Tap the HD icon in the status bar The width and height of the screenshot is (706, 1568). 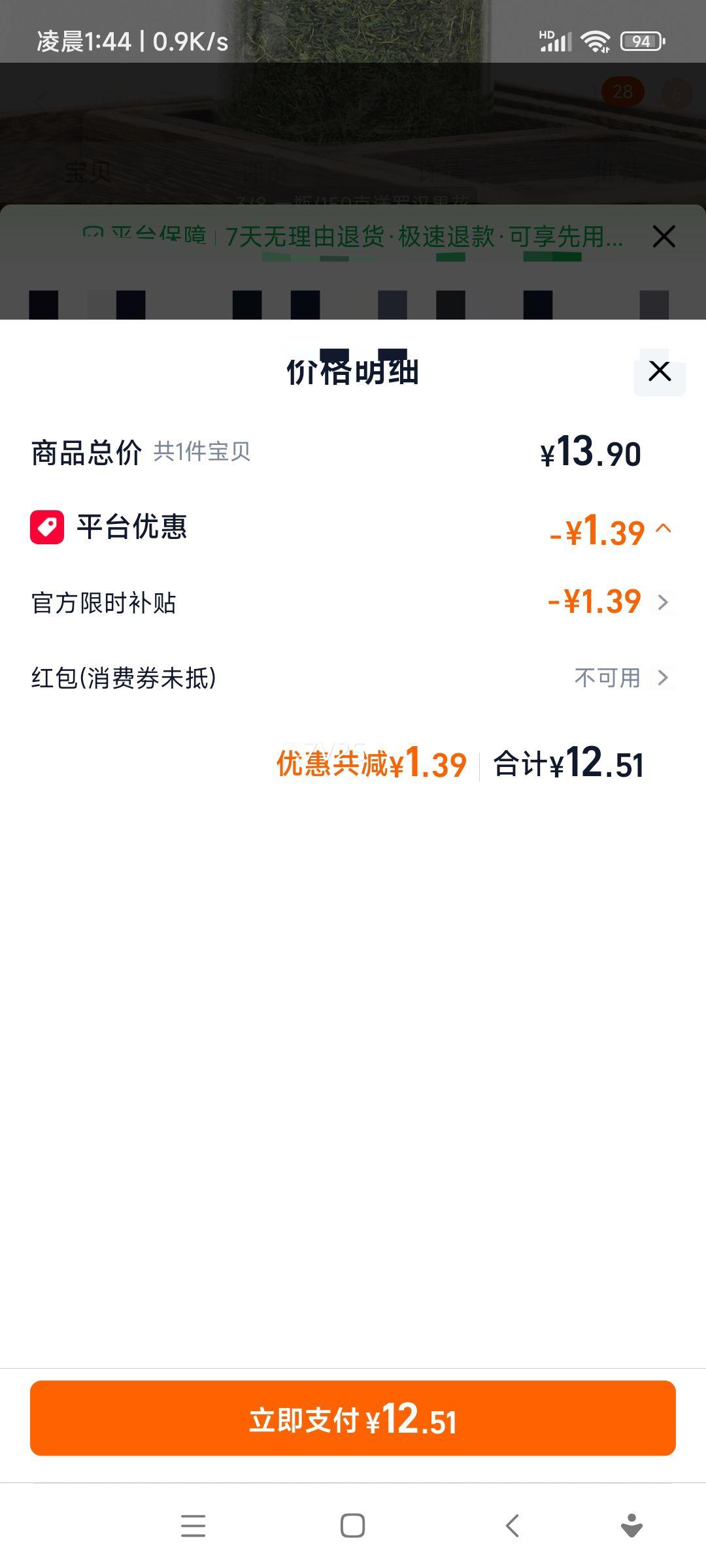coord(546,36)
